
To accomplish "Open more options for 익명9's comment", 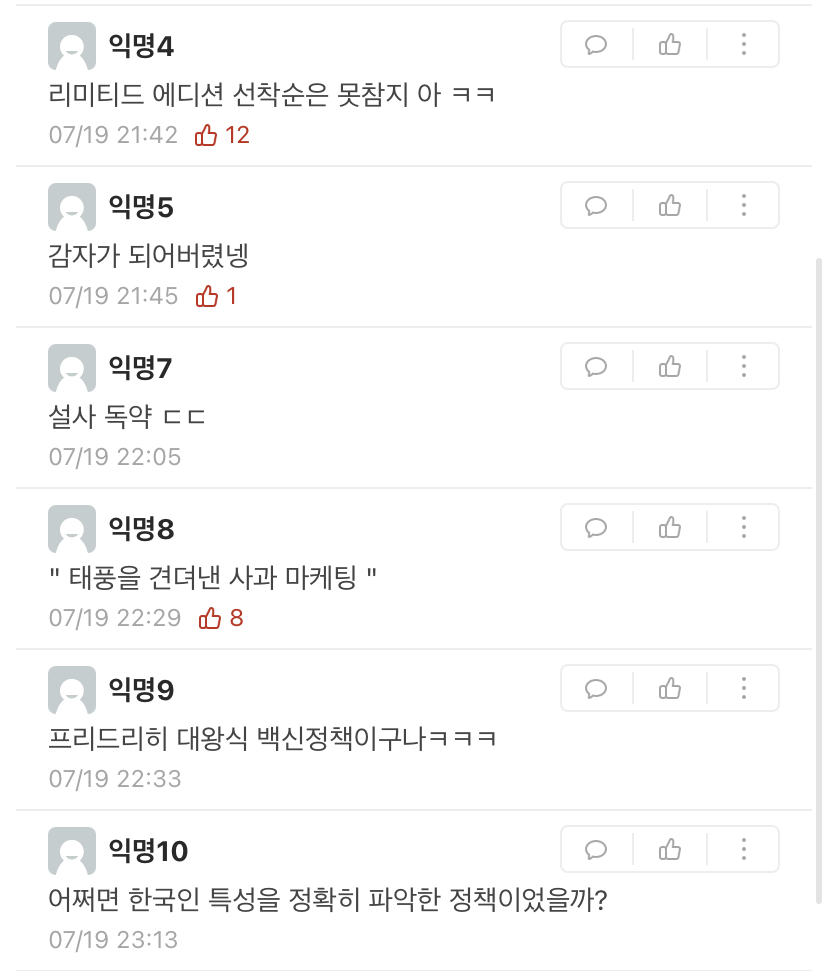I will coord(743,689).
